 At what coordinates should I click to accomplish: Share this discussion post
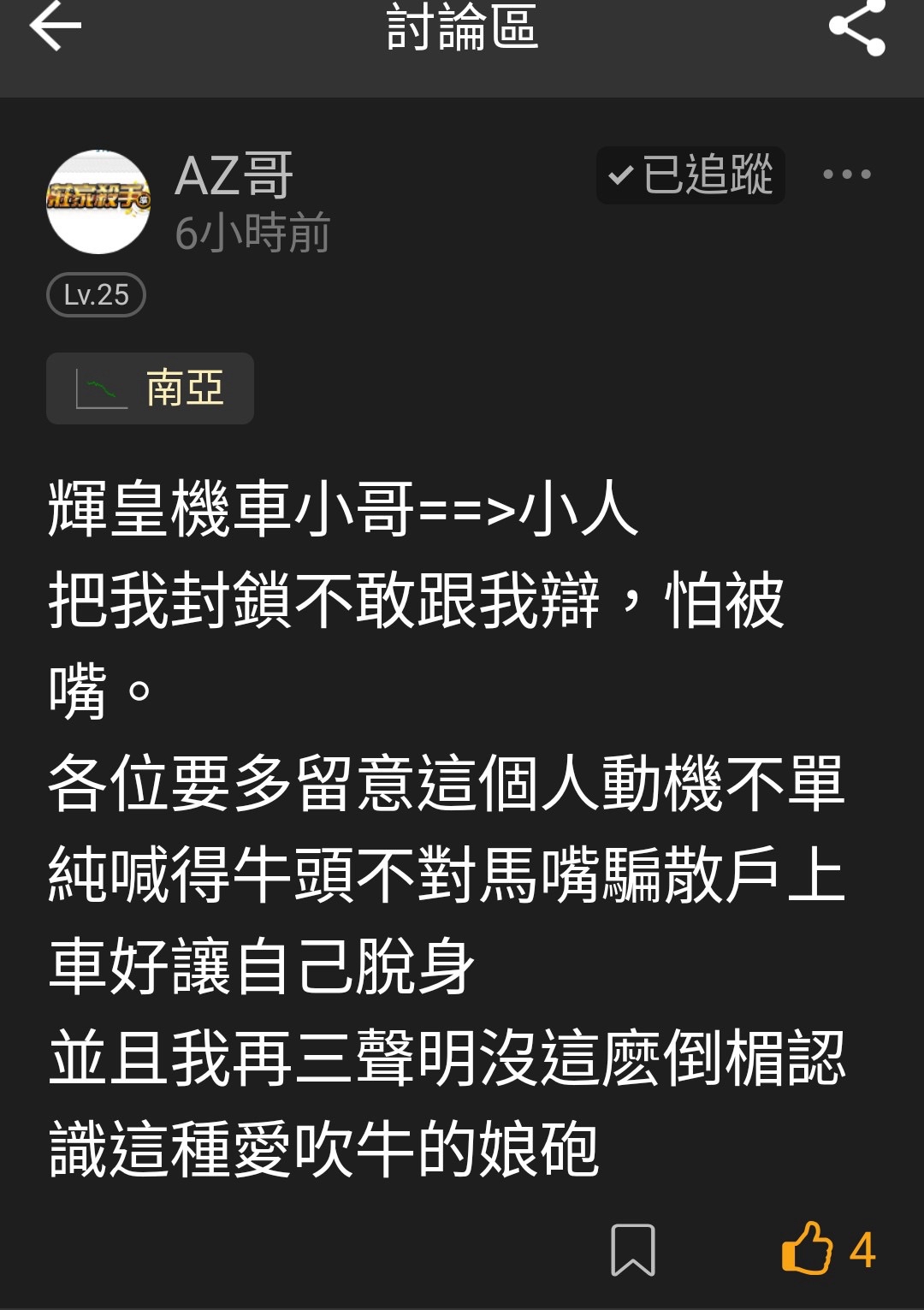point(857,27)
